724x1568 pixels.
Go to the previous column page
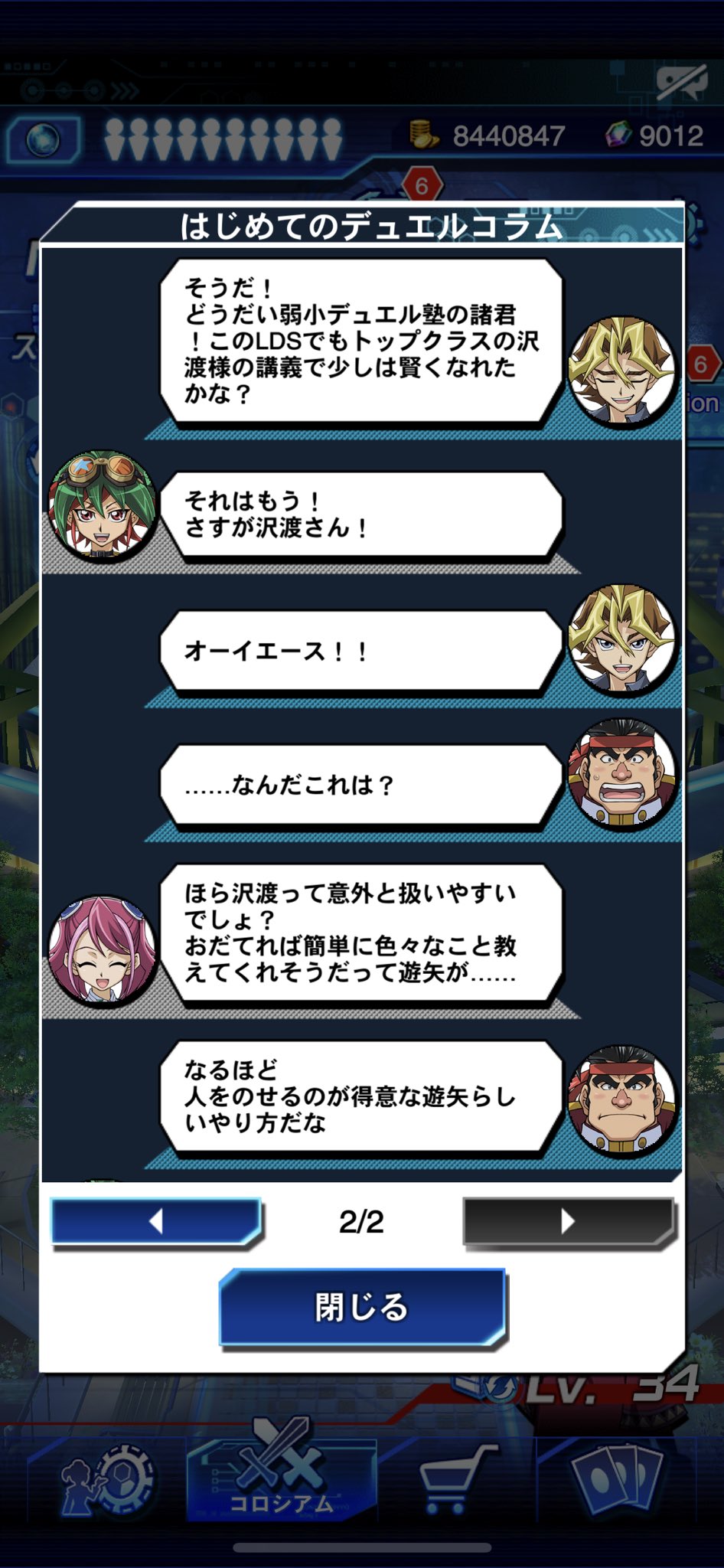point(156,1221)
